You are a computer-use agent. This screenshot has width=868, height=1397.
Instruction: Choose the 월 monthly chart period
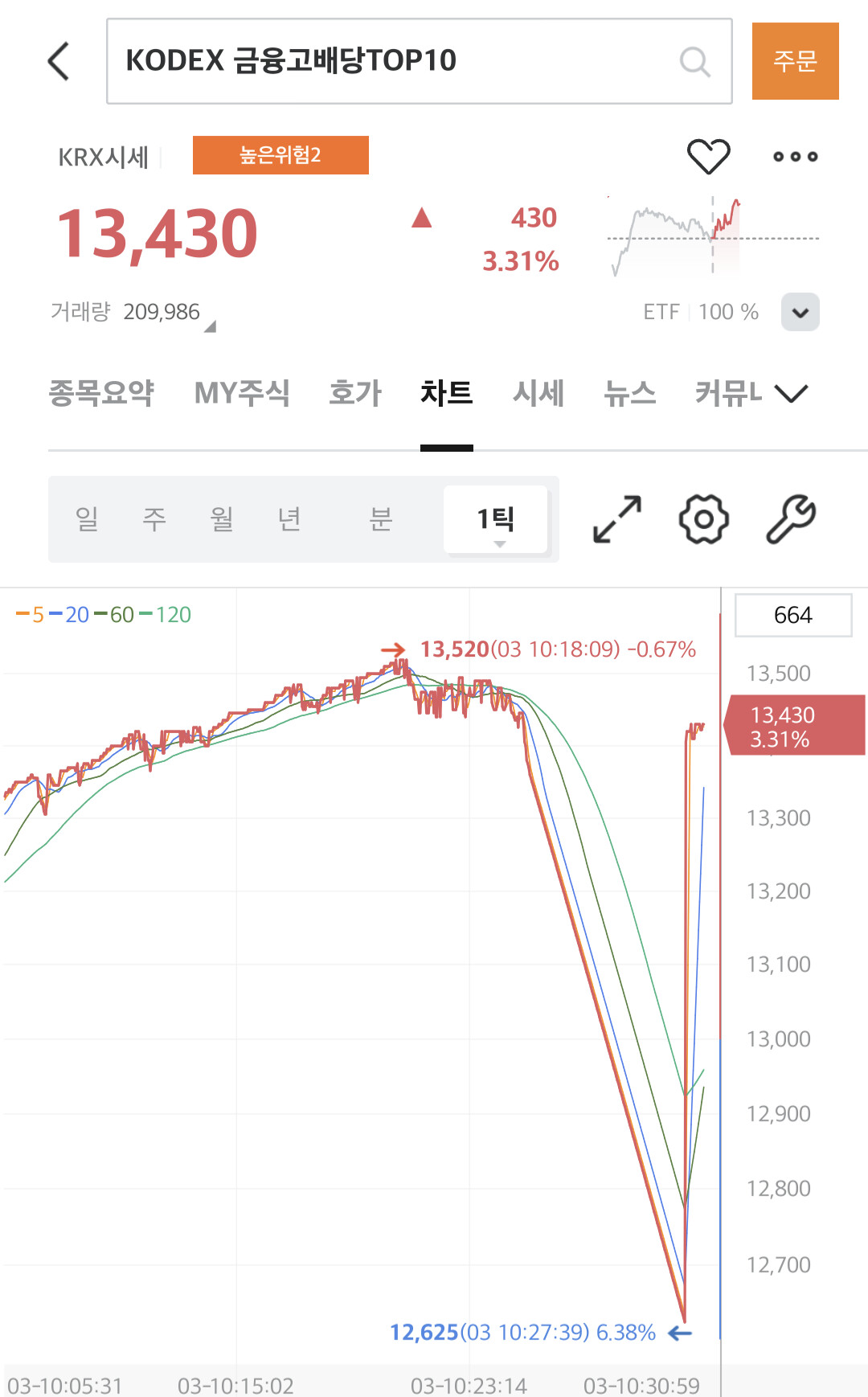[x=222, y=519]
